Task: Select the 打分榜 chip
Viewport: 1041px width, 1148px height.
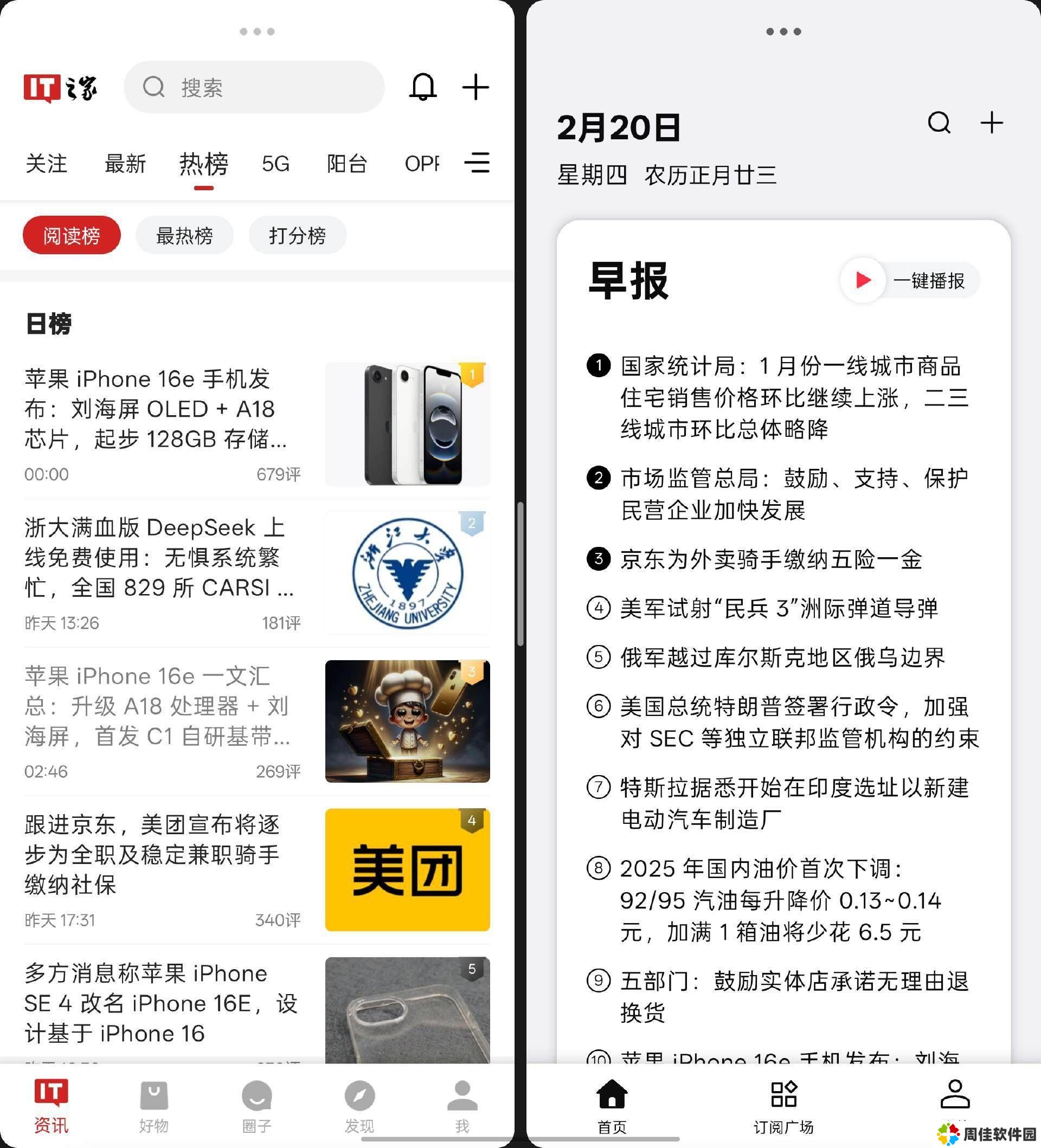Action: click(297, 235)
